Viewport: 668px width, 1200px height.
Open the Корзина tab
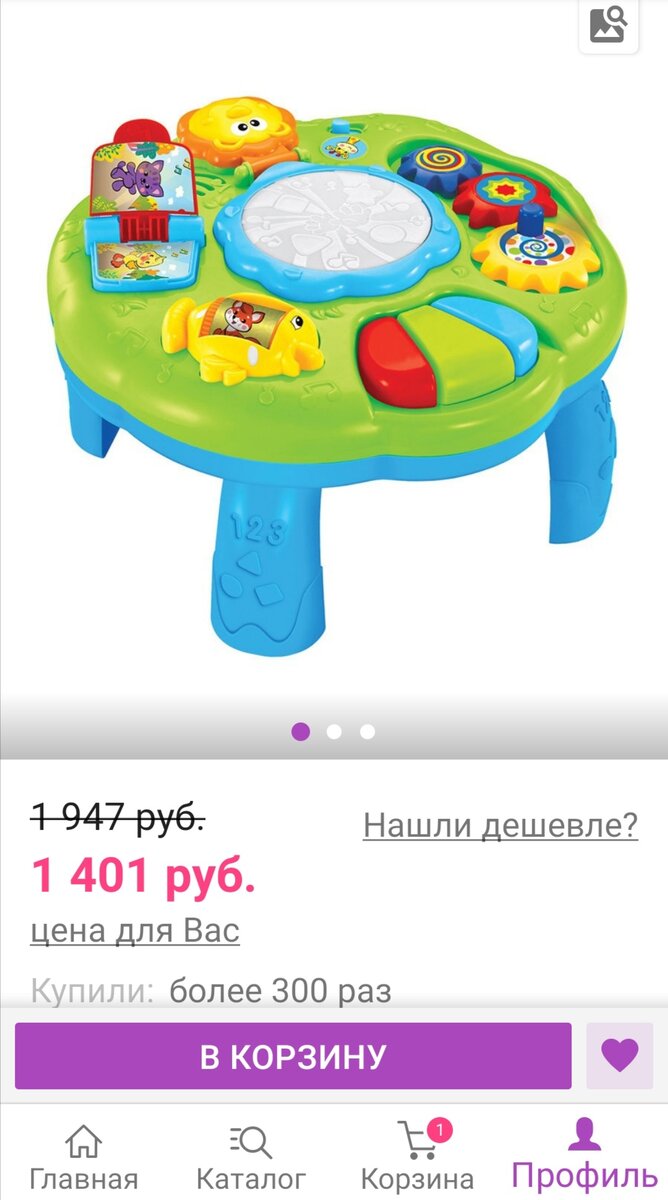point(417,1155)
